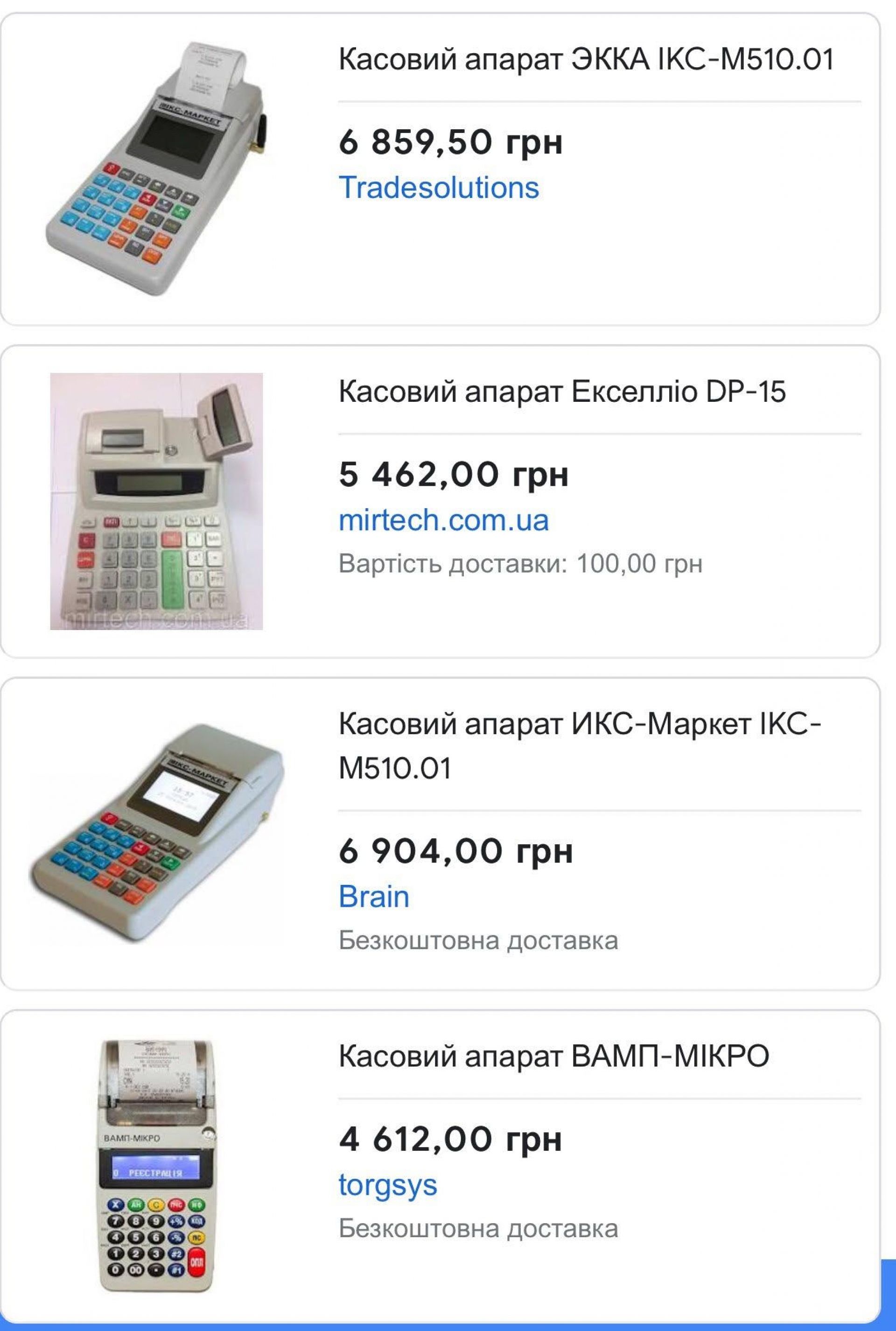The width and height of the screenshot is (896, 1331).
Task: Open the ВАМП-МІКРО cash register card
Action: coord(553,1056)
